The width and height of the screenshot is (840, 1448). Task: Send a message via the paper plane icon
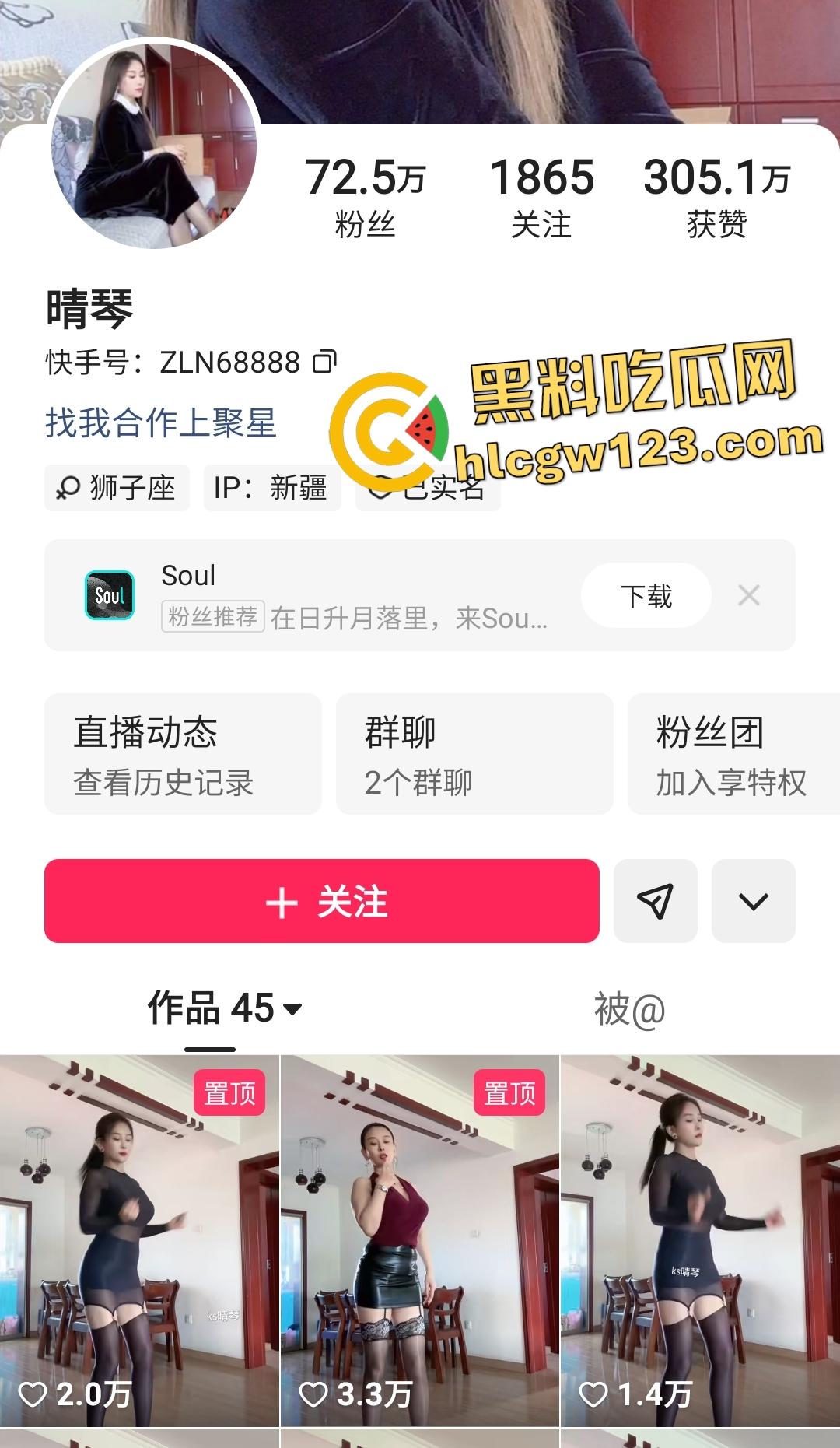click(655, 901)
